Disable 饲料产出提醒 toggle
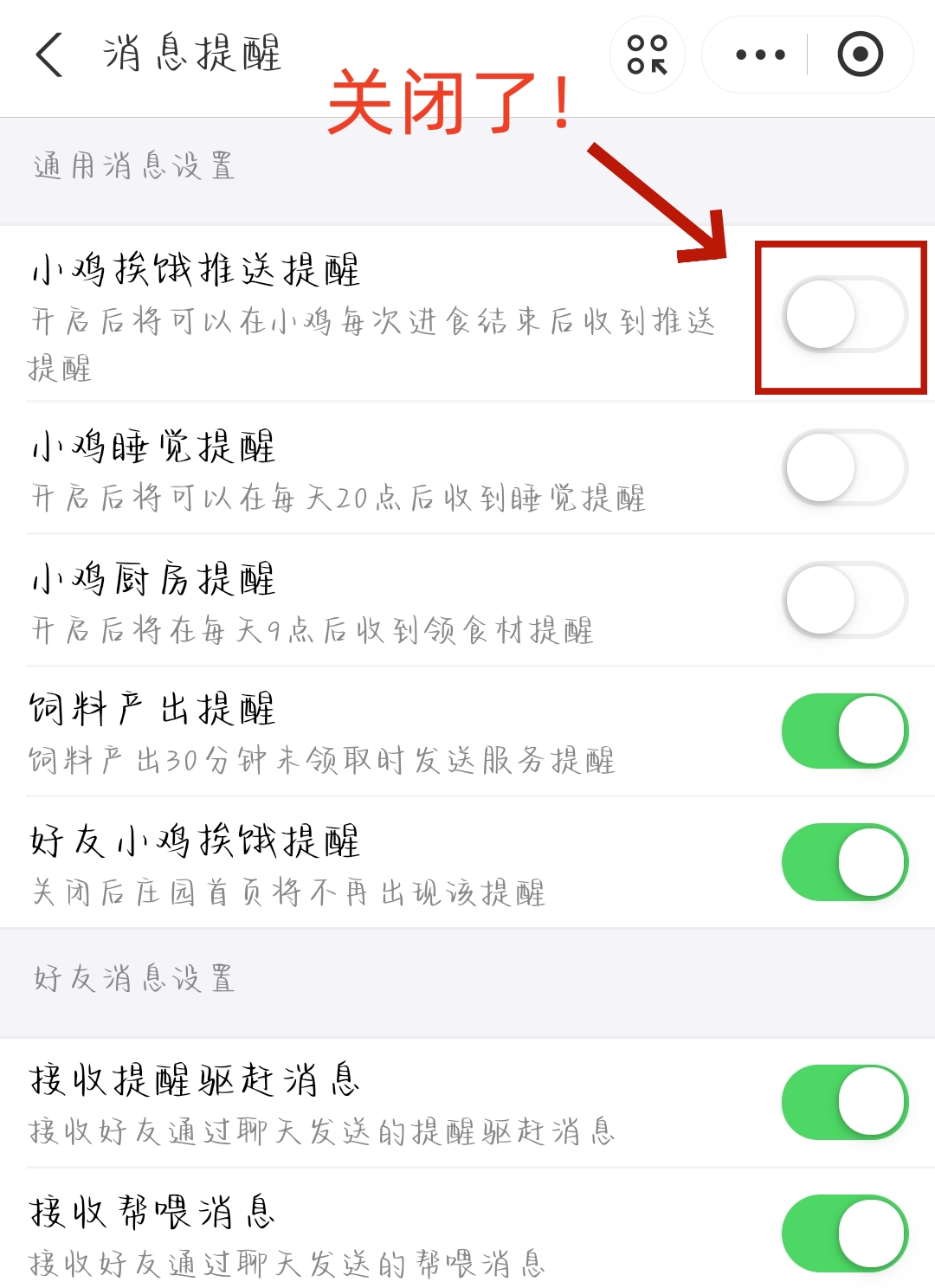 (845, 731)
